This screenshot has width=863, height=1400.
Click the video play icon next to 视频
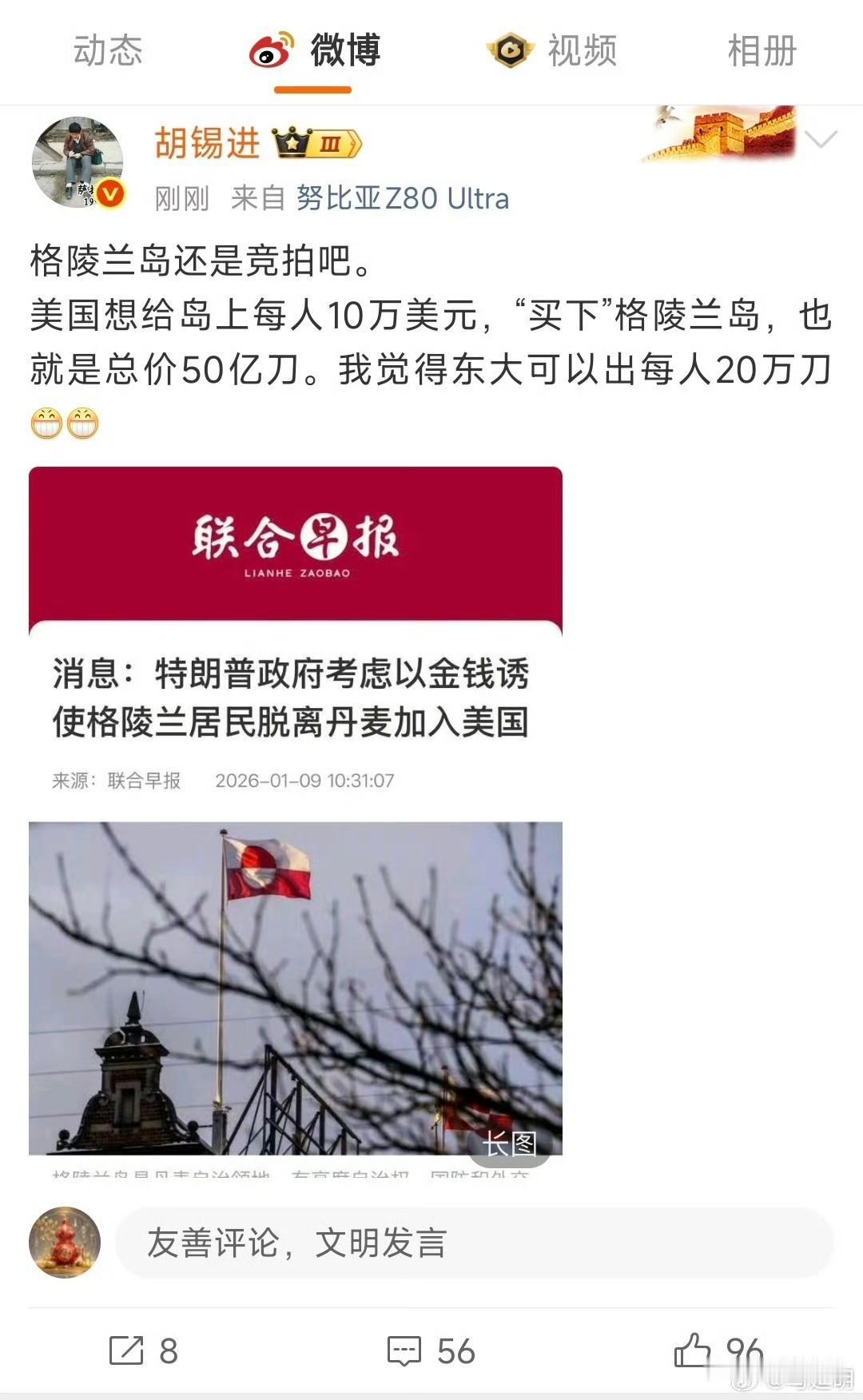pos(511,50)
